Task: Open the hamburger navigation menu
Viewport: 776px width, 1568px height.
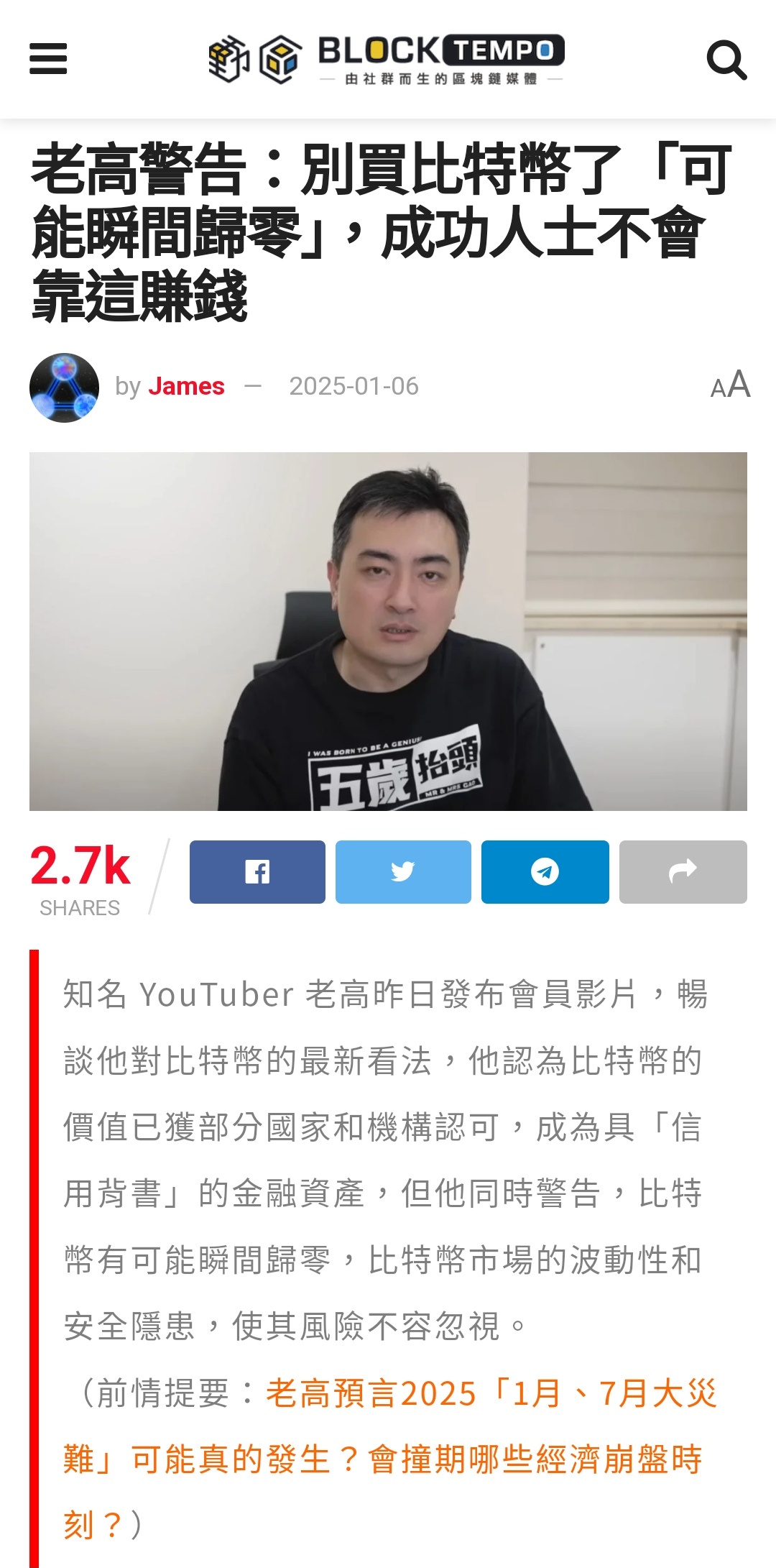Action: (x=48, y=59)
